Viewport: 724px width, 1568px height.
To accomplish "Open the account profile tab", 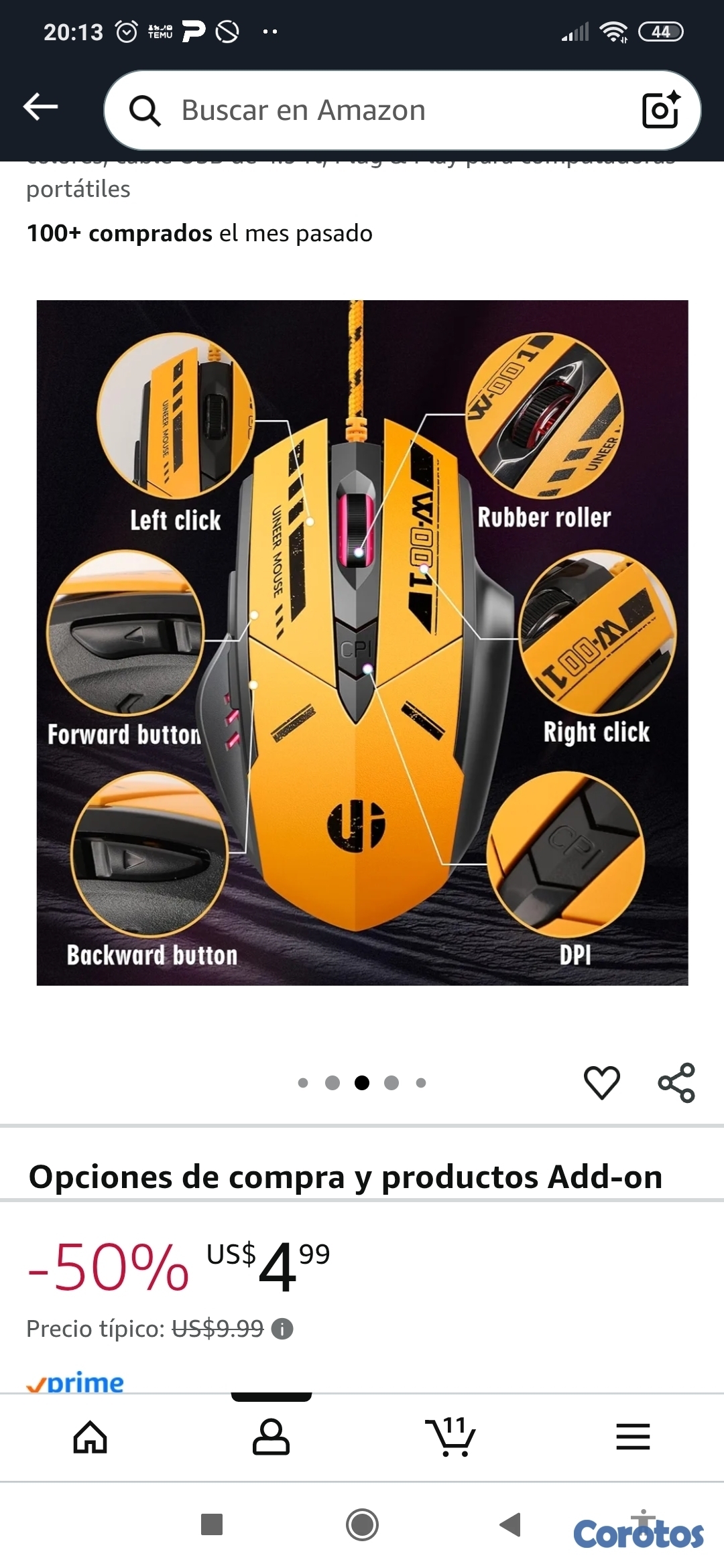I will (x=271, y=1437).
